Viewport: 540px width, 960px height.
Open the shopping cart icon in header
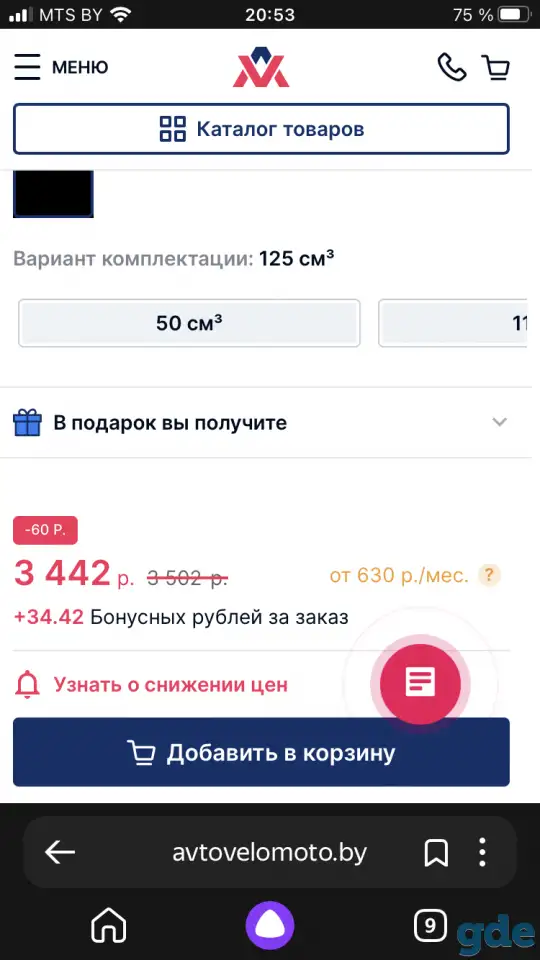click(496, 67)
